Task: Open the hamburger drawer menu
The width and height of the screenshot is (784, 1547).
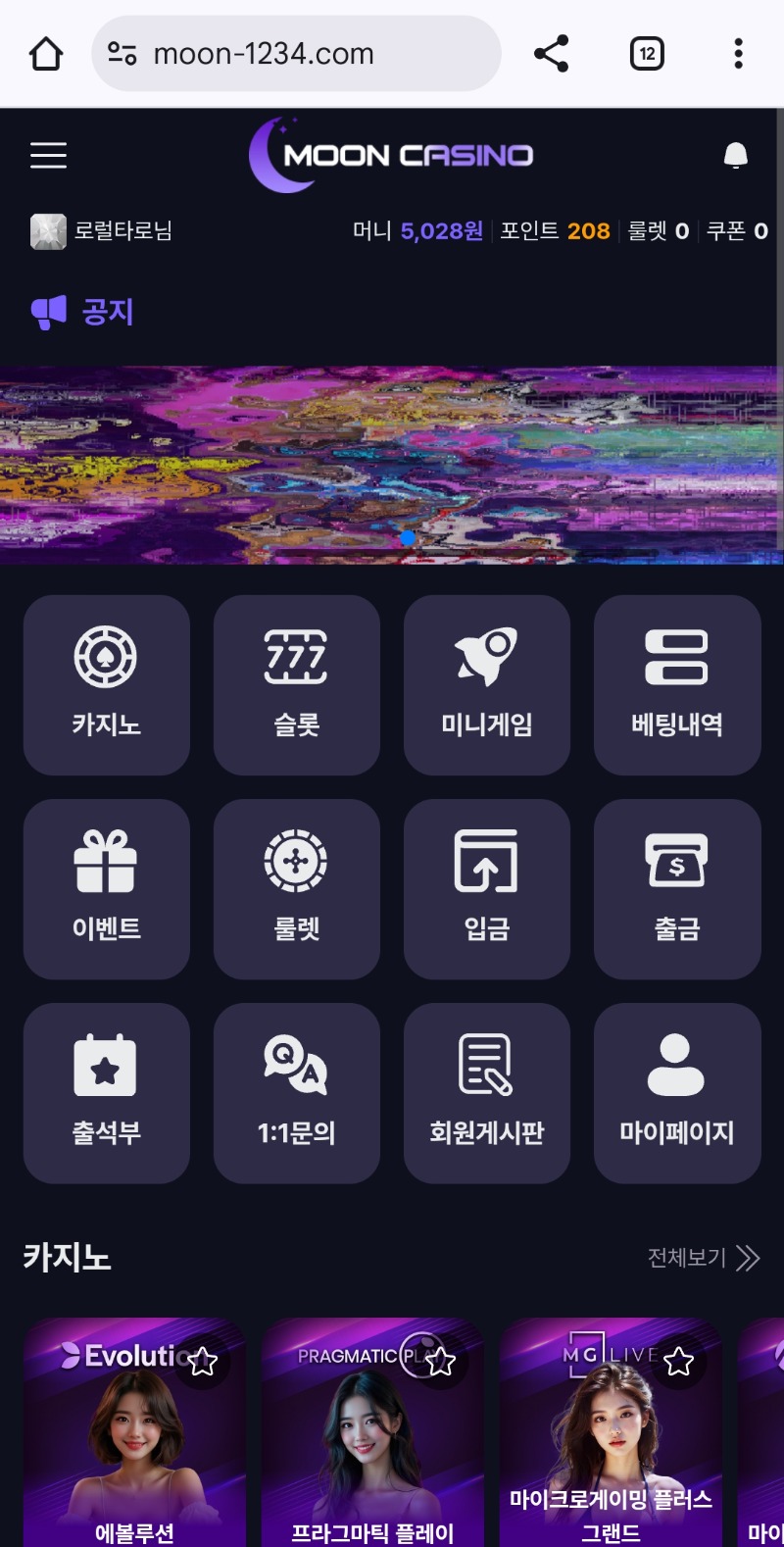Action: click(48, 155)
